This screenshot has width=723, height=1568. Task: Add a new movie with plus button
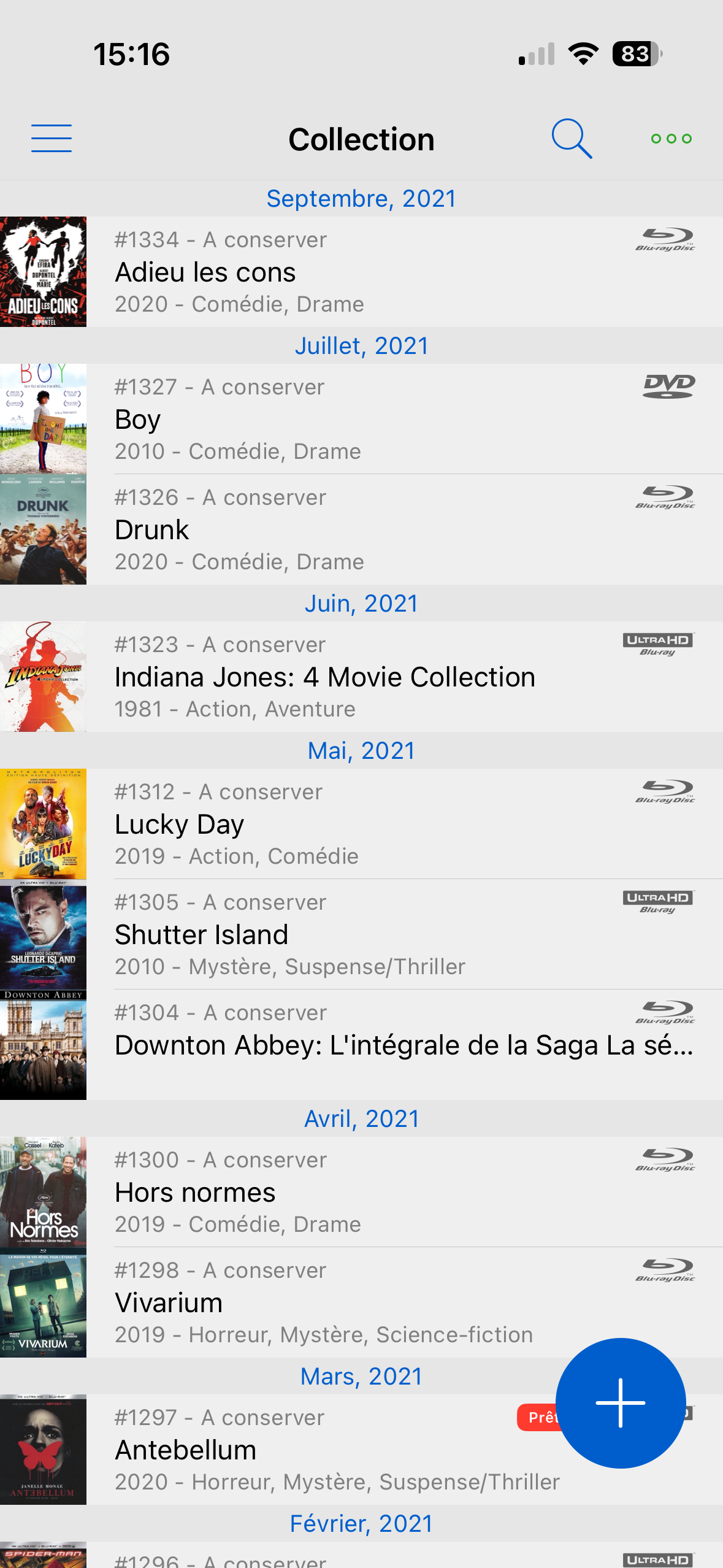tap(620, 1402)
